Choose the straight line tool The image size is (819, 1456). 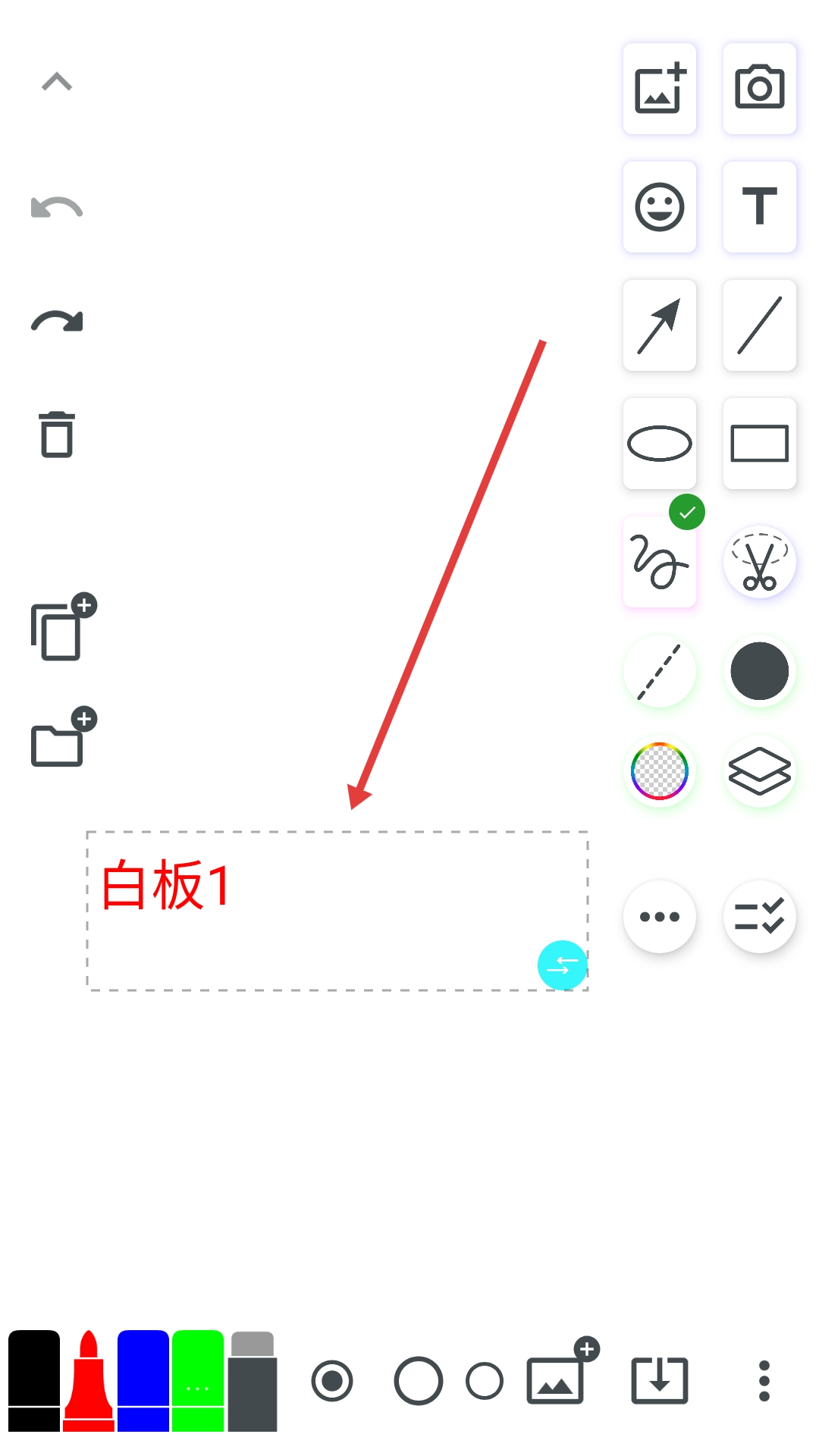760,325
